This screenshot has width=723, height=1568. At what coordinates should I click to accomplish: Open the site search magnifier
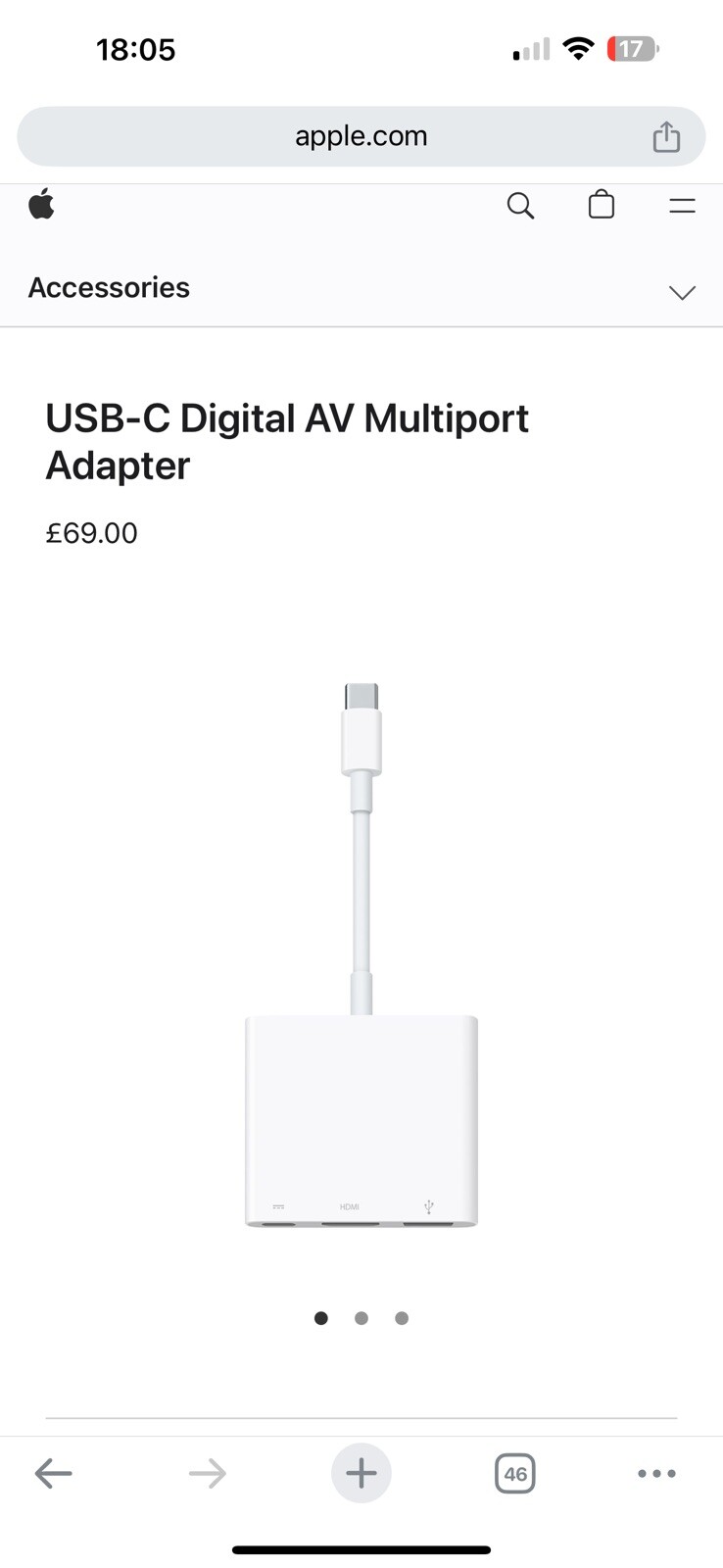[x=520, y=206]
